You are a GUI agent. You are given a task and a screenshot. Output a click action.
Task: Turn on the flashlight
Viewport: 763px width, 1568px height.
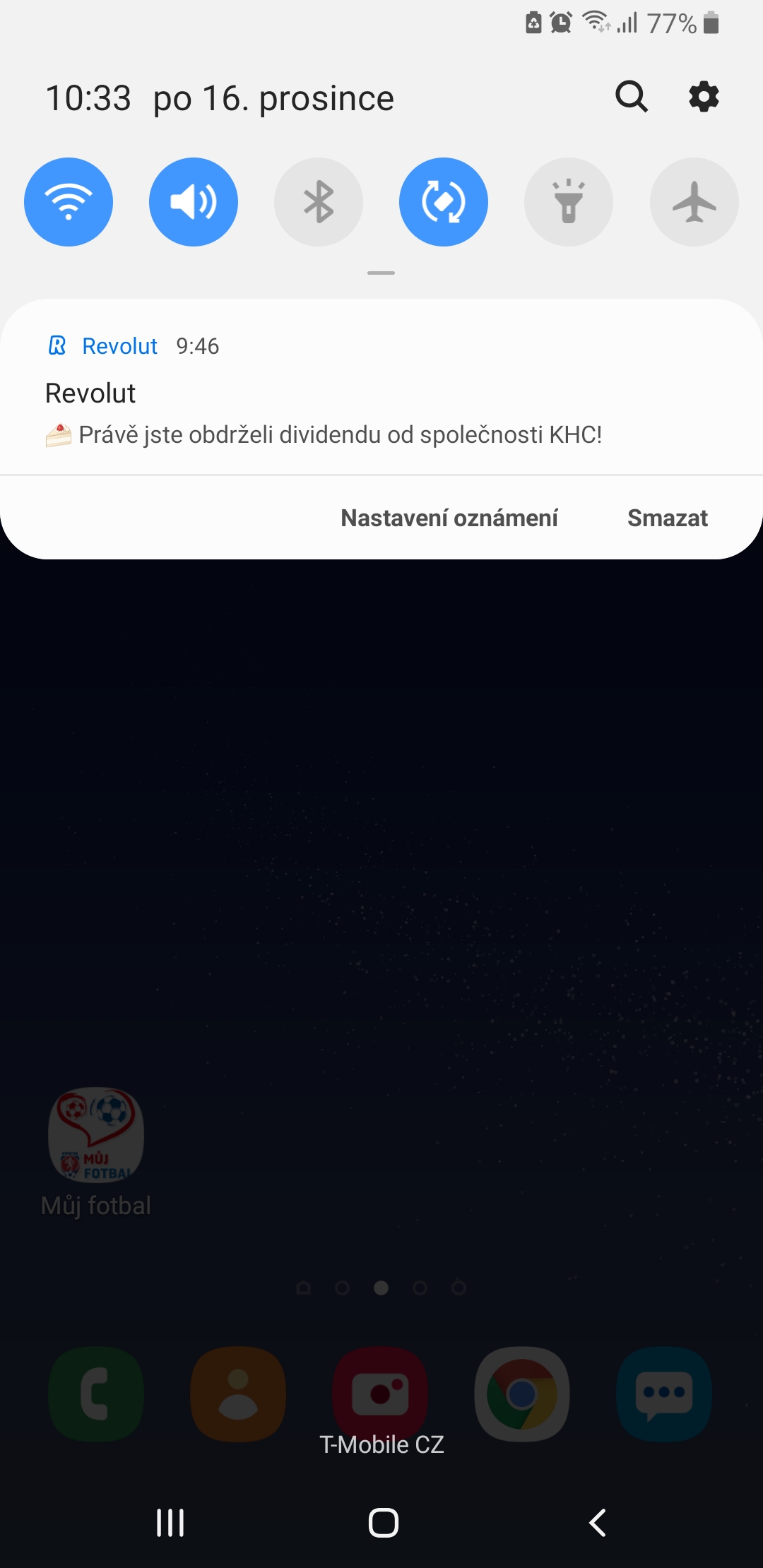[x=569, y=202]
